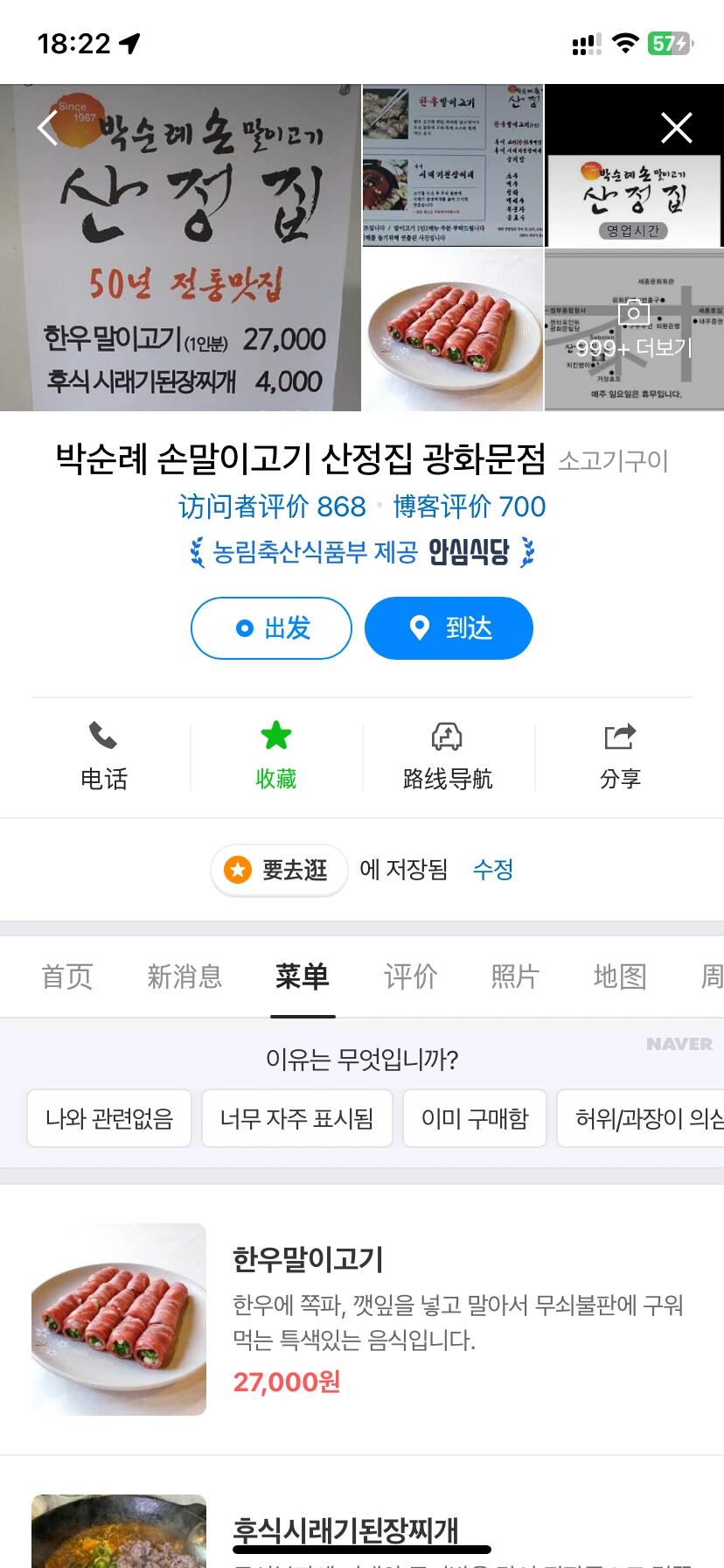Viewport: 724px width, 1568px height.
Task: Open blog reviews 博客评价 700
Action: click(470, 507)
